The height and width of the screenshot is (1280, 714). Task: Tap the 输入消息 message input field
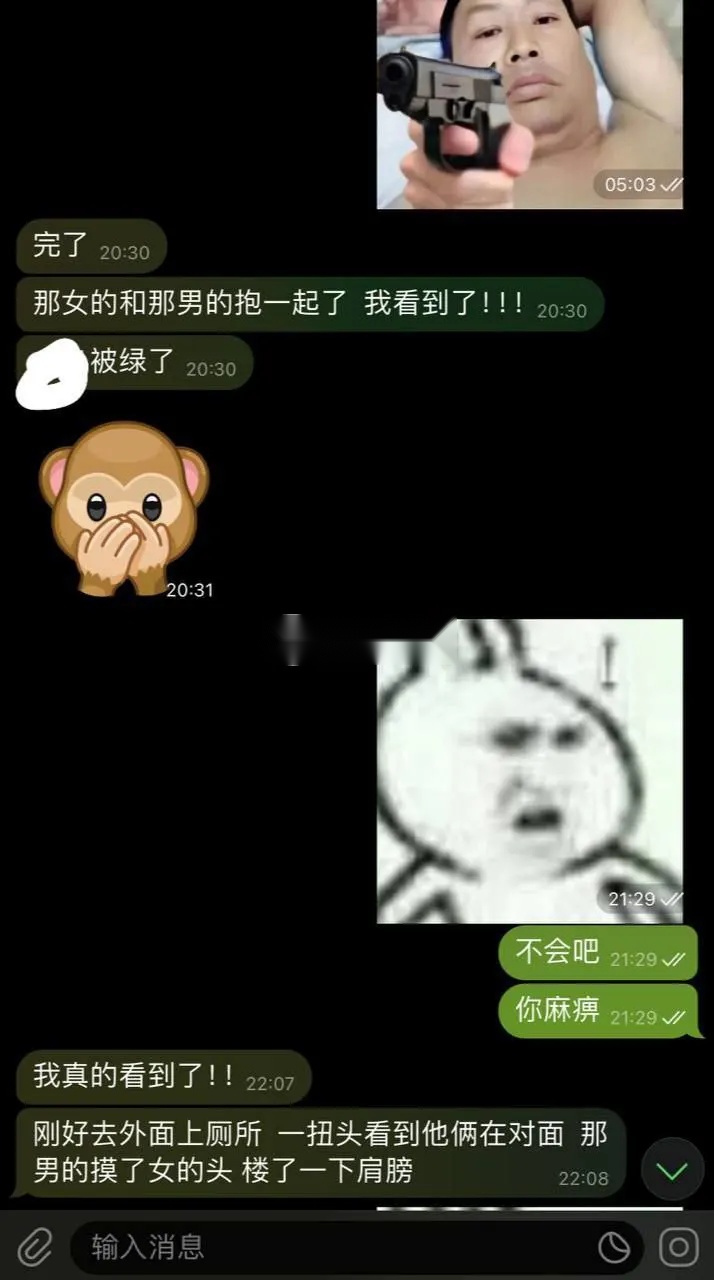[x=330, y=1247]
